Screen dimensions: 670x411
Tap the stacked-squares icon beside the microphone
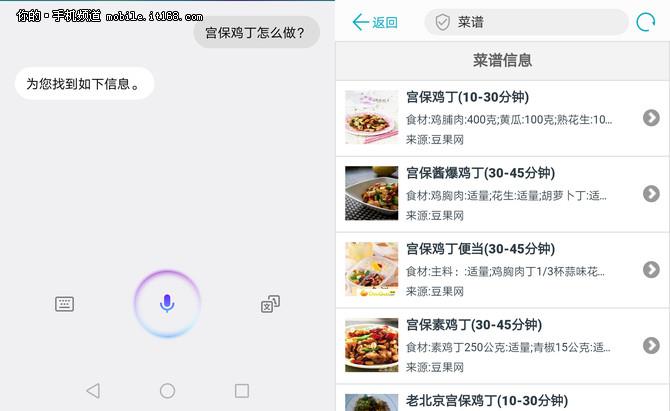[x=270, y=304]
